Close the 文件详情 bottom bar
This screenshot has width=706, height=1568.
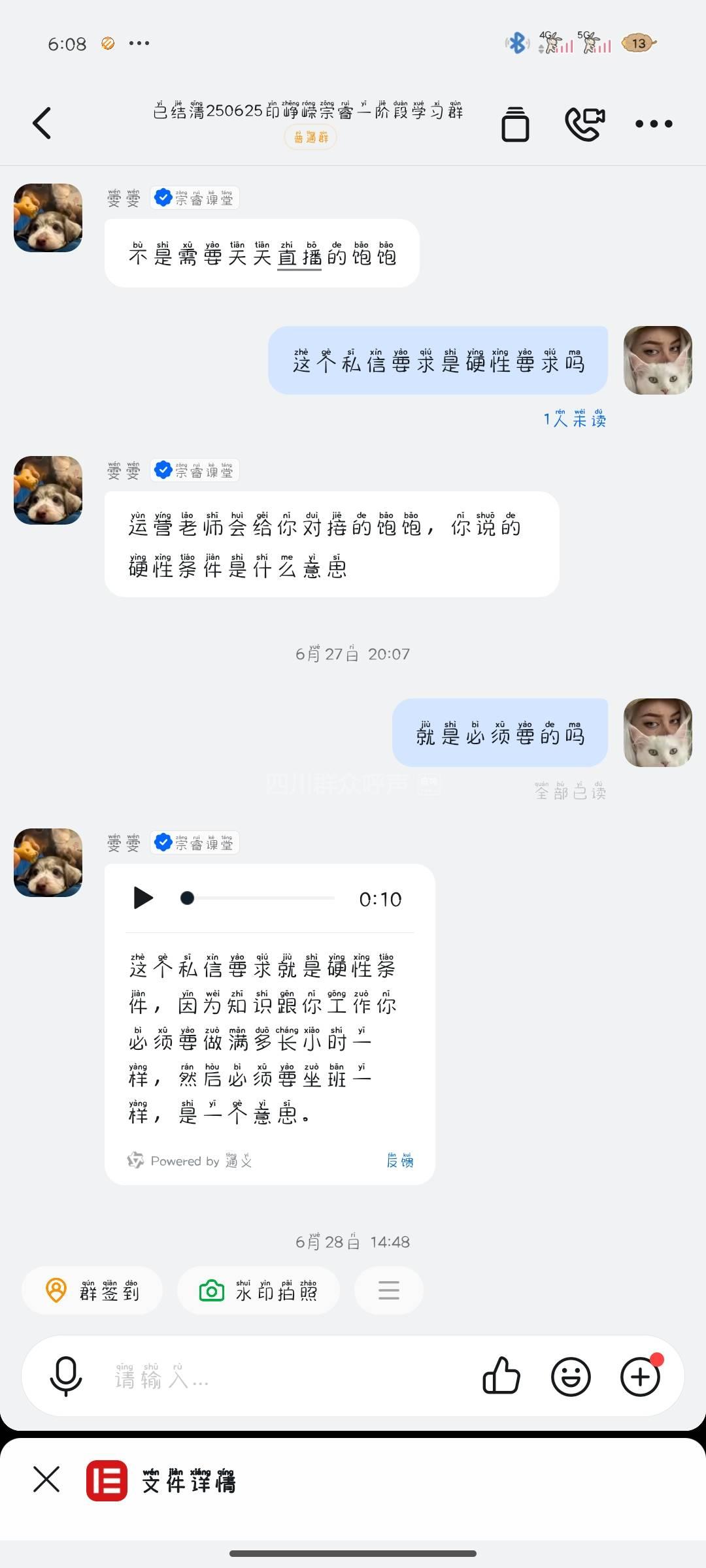point(46,1480)
